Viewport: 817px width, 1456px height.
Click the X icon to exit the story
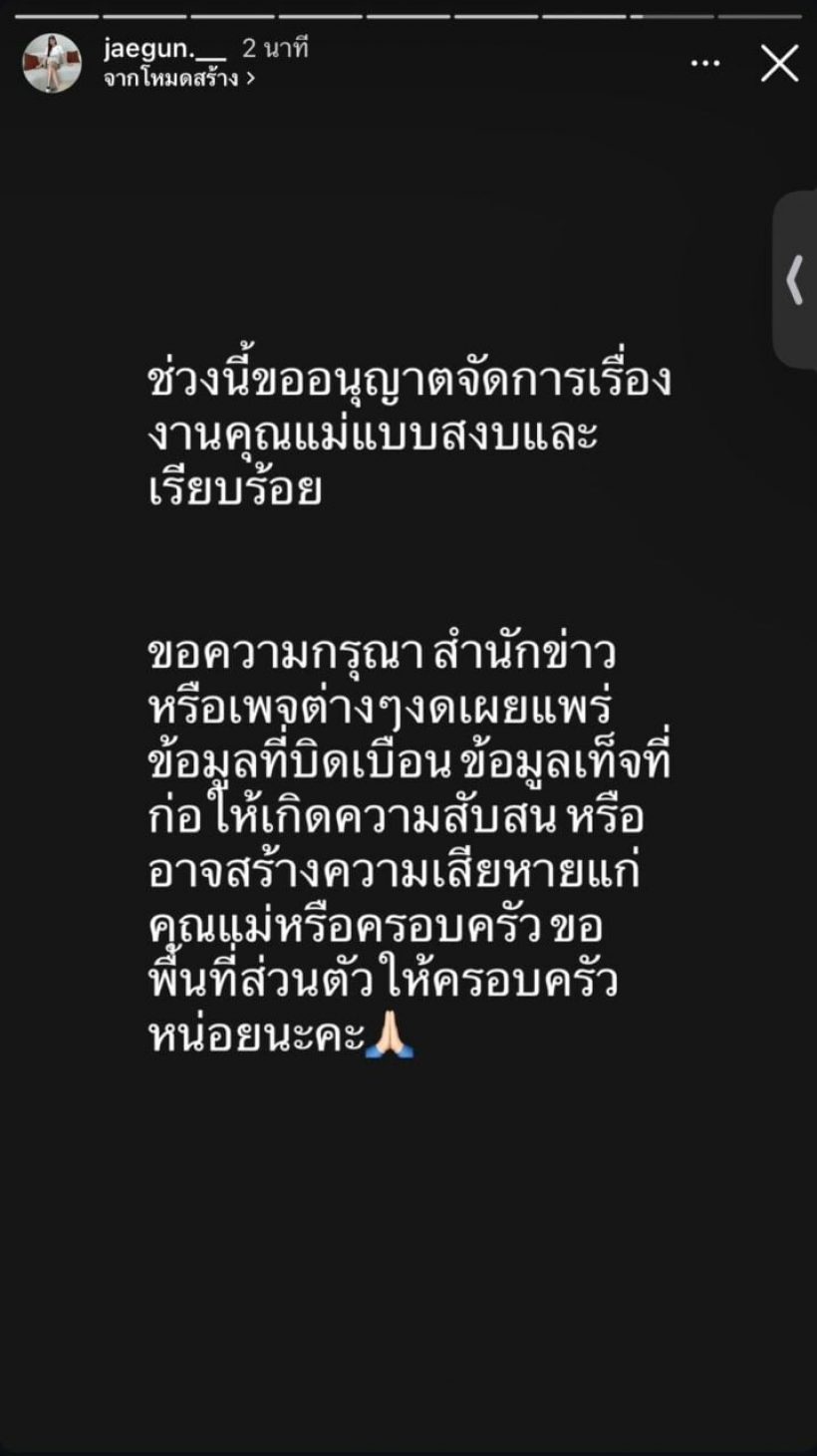pos(779,63)
